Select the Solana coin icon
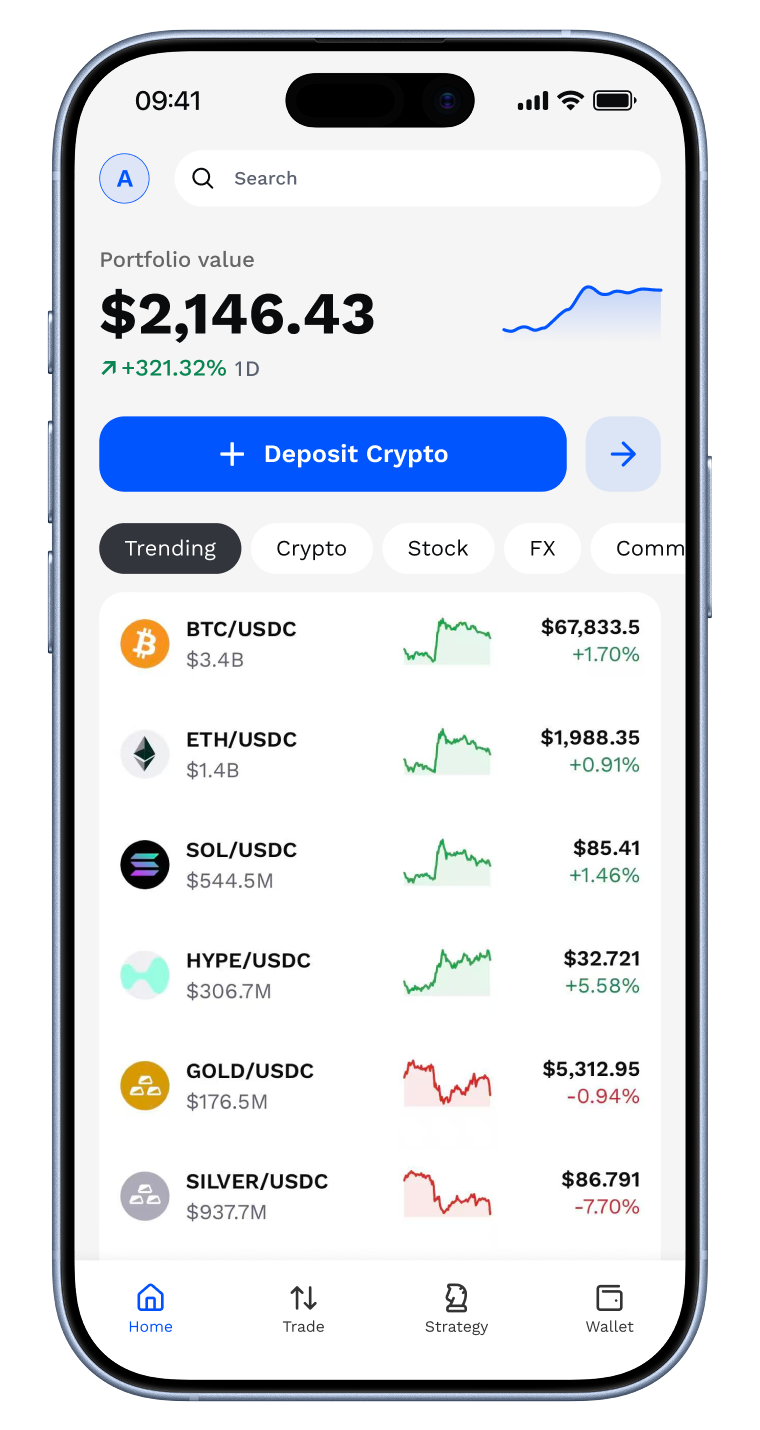This screenshot has height=1430, width=760. tap(144, 865)
